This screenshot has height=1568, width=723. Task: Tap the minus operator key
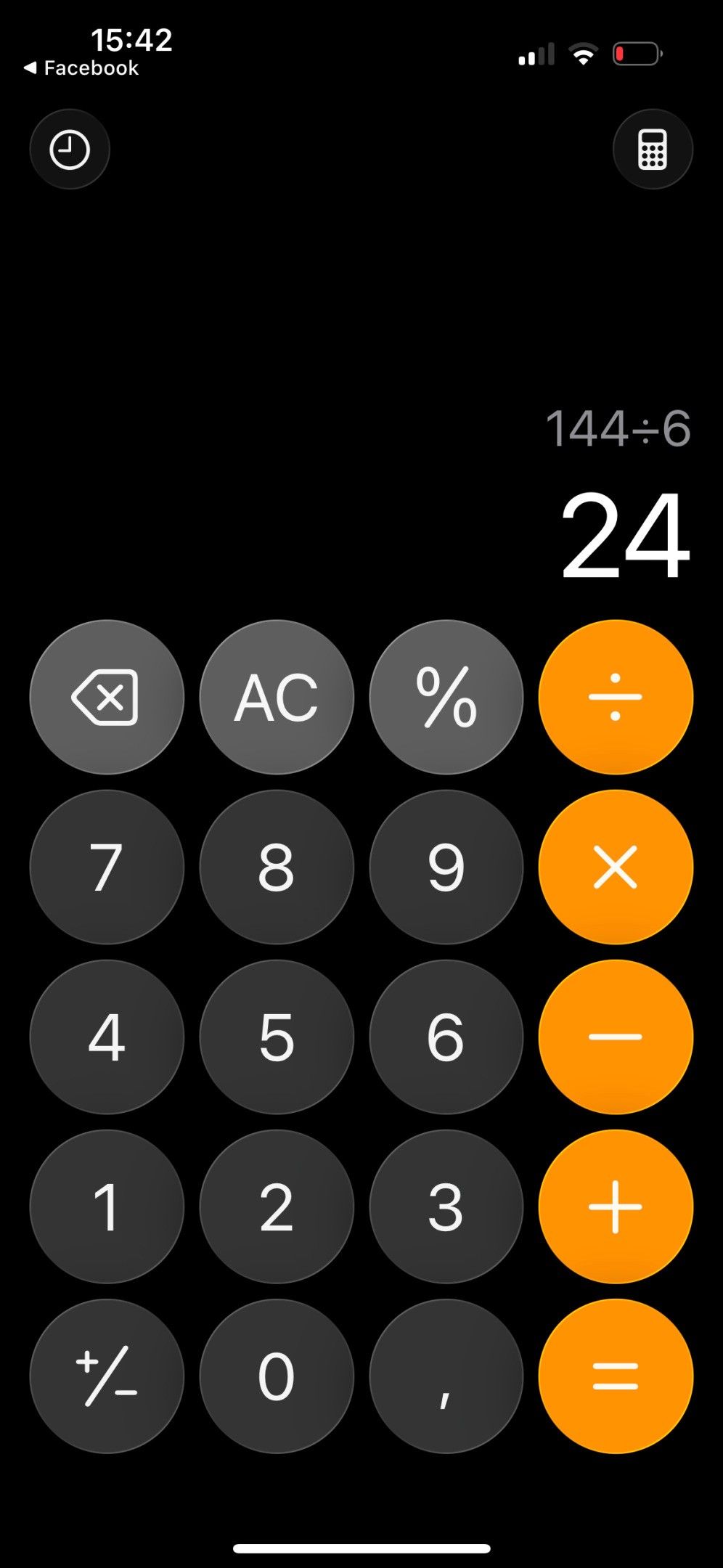pyautogui.click(x=616, y=1037)
